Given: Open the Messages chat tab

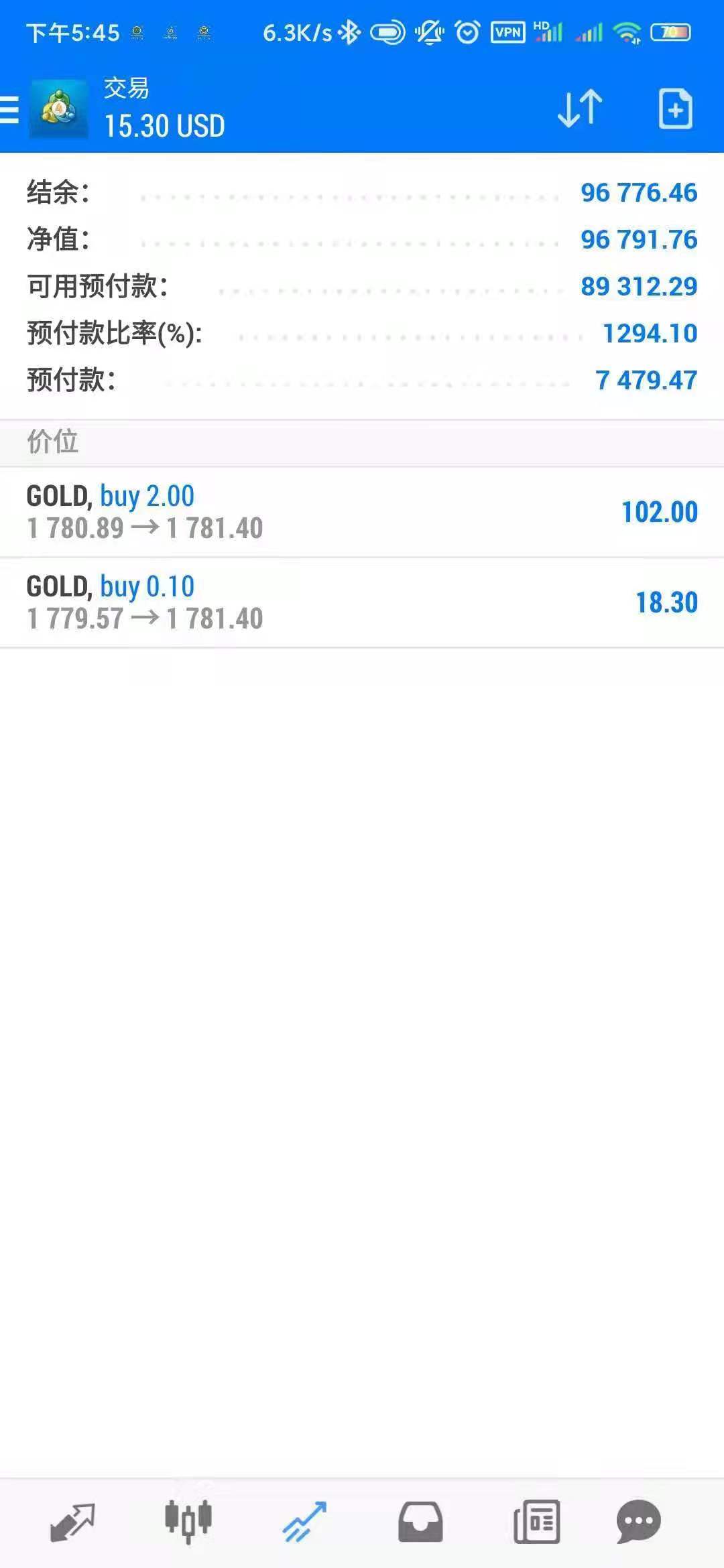Looking at the screenshot, I should (638, 1522).
